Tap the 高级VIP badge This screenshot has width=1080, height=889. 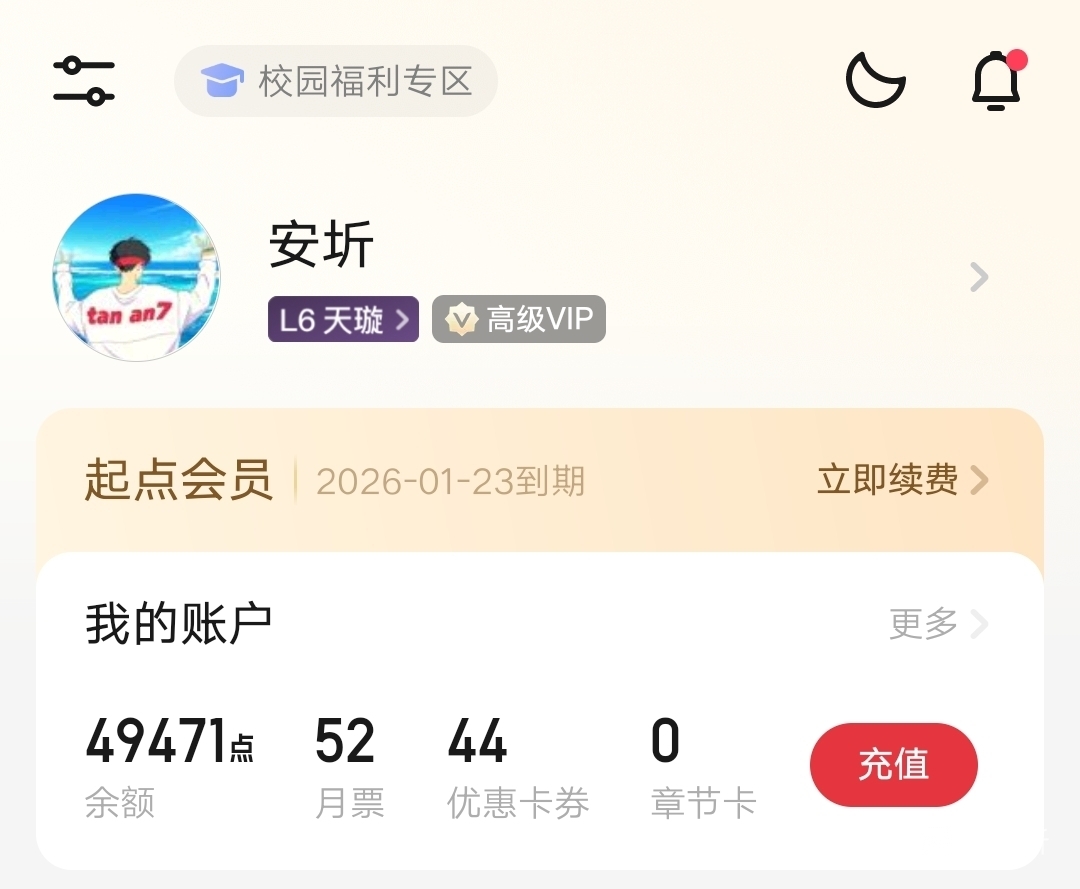click(519, 320)
